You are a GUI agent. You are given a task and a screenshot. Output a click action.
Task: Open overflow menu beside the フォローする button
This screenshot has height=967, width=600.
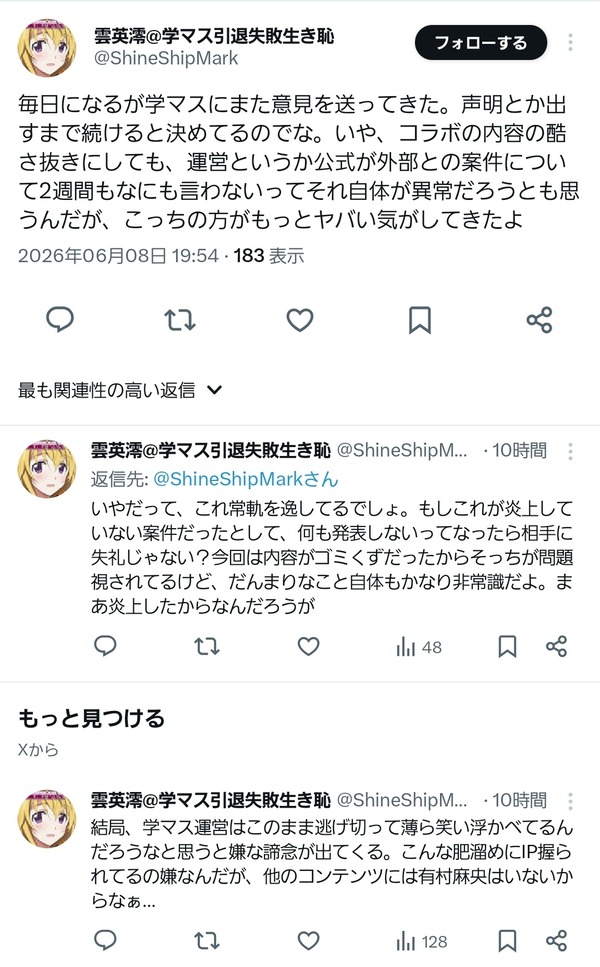[570, 42]
